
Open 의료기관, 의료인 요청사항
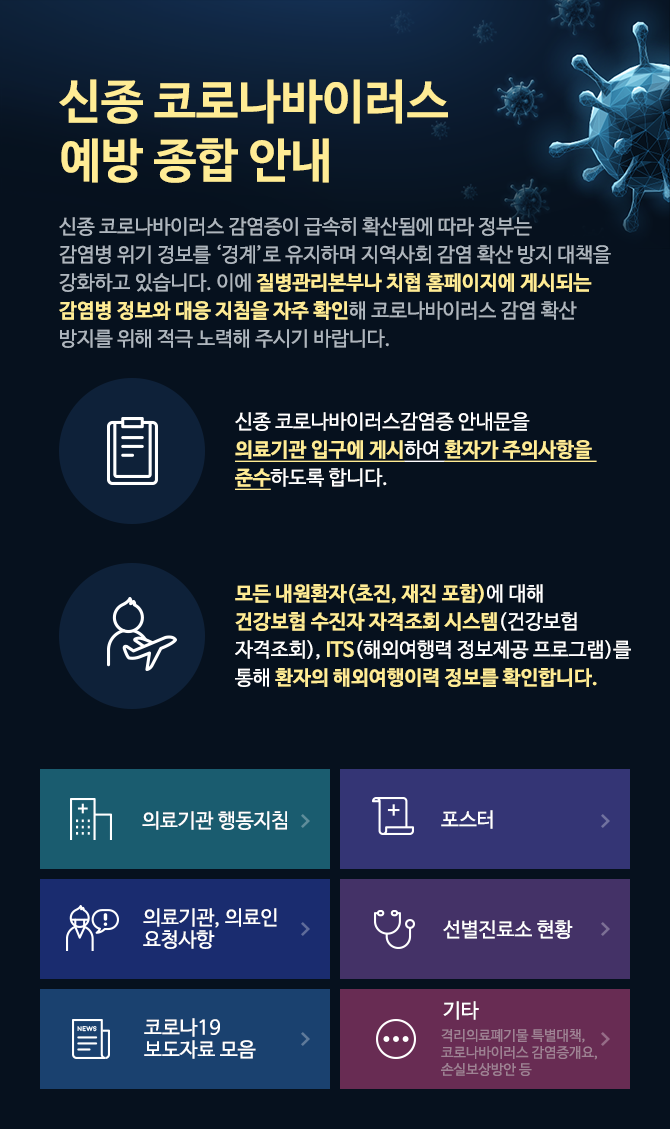click(x=185, y=928)
